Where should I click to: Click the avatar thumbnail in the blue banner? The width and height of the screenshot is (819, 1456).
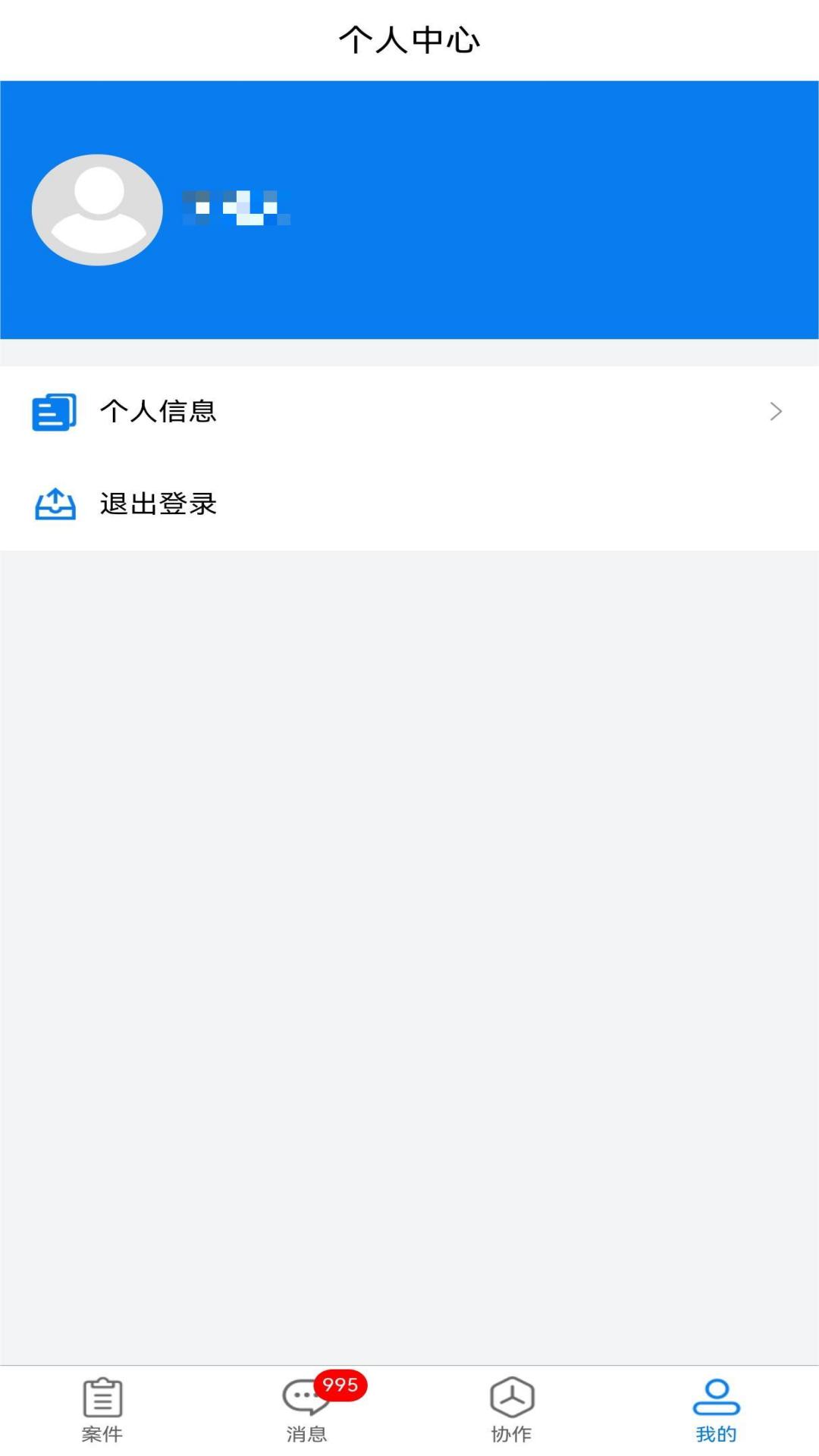[96, 209]
